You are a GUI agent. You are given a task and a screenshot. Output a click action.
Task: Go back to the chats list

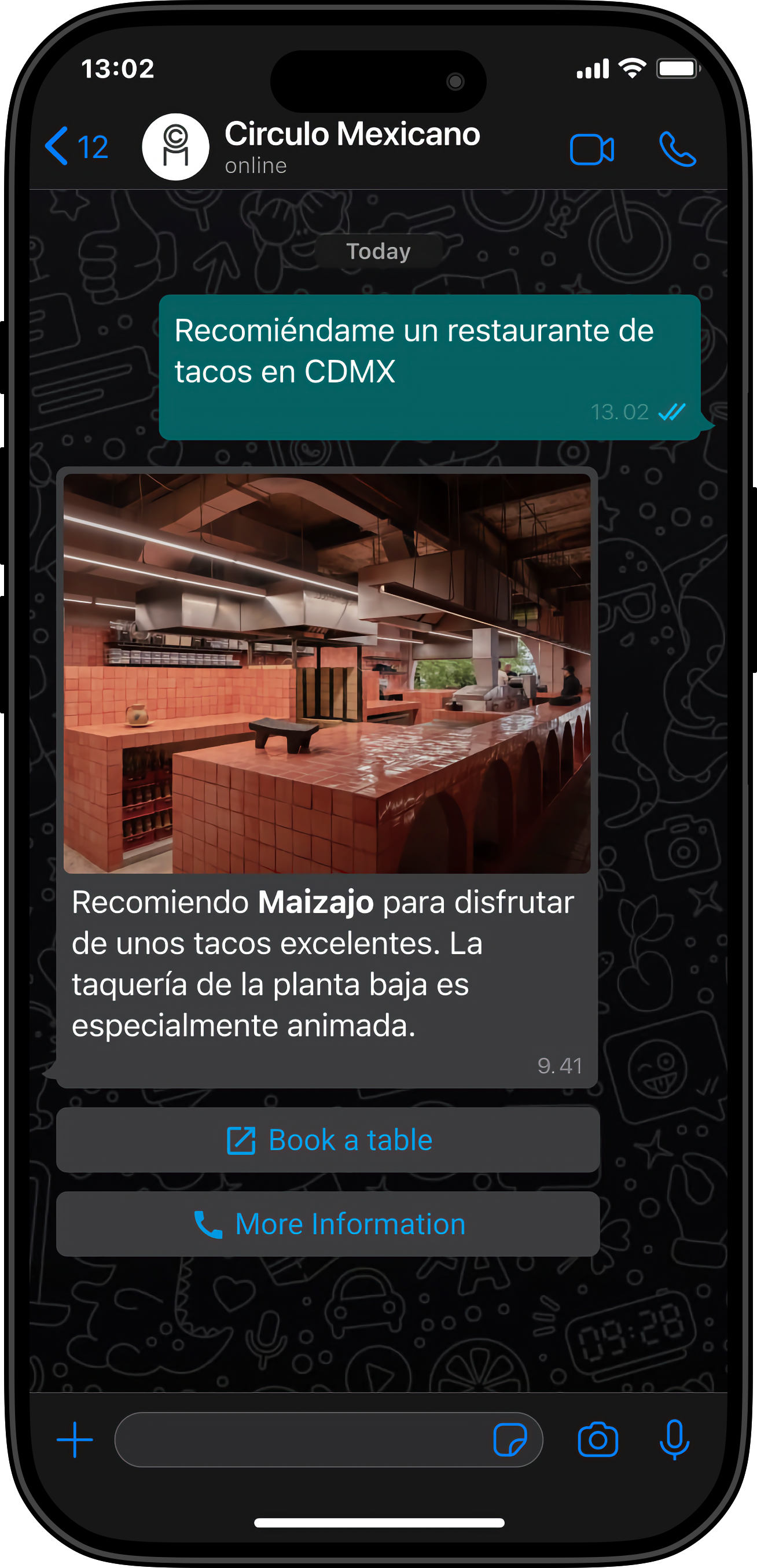pyautogui.click(x=75, y=147)
